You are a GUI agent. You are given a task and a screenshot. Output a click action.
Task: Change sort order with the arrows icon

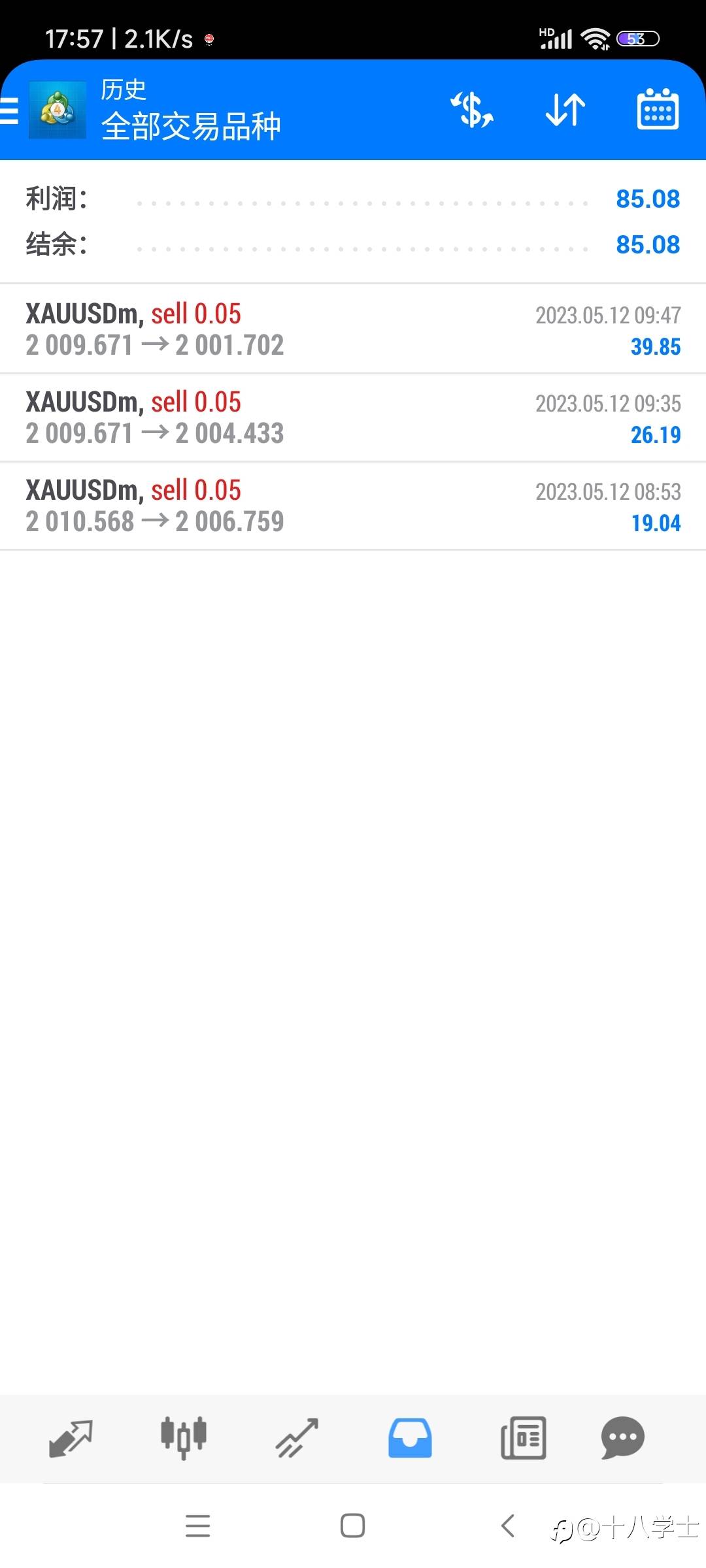pos(565,109)
